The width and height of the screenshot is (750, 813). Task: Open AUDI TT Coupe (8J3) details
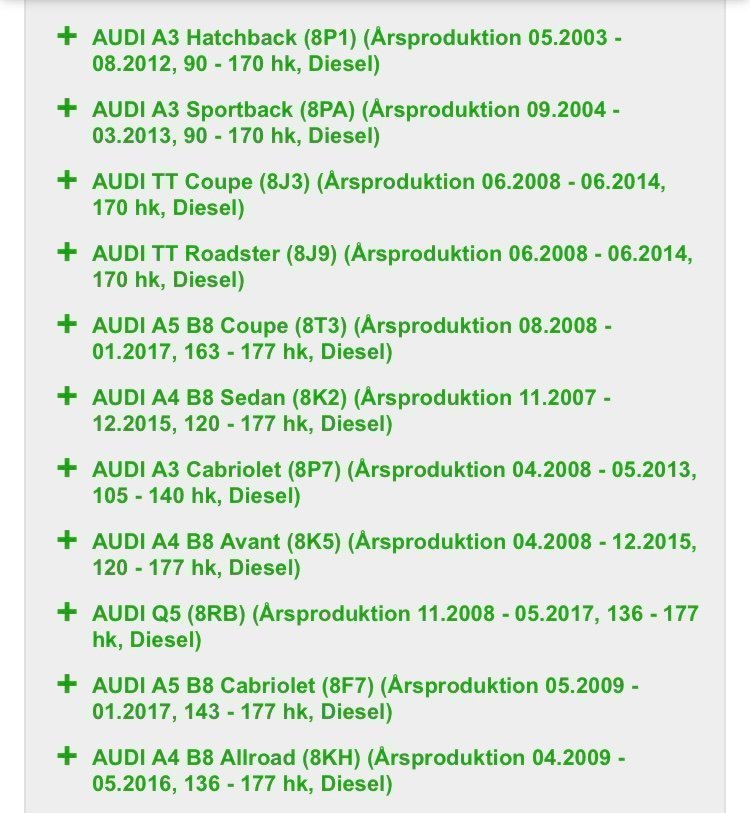(67, 180)
